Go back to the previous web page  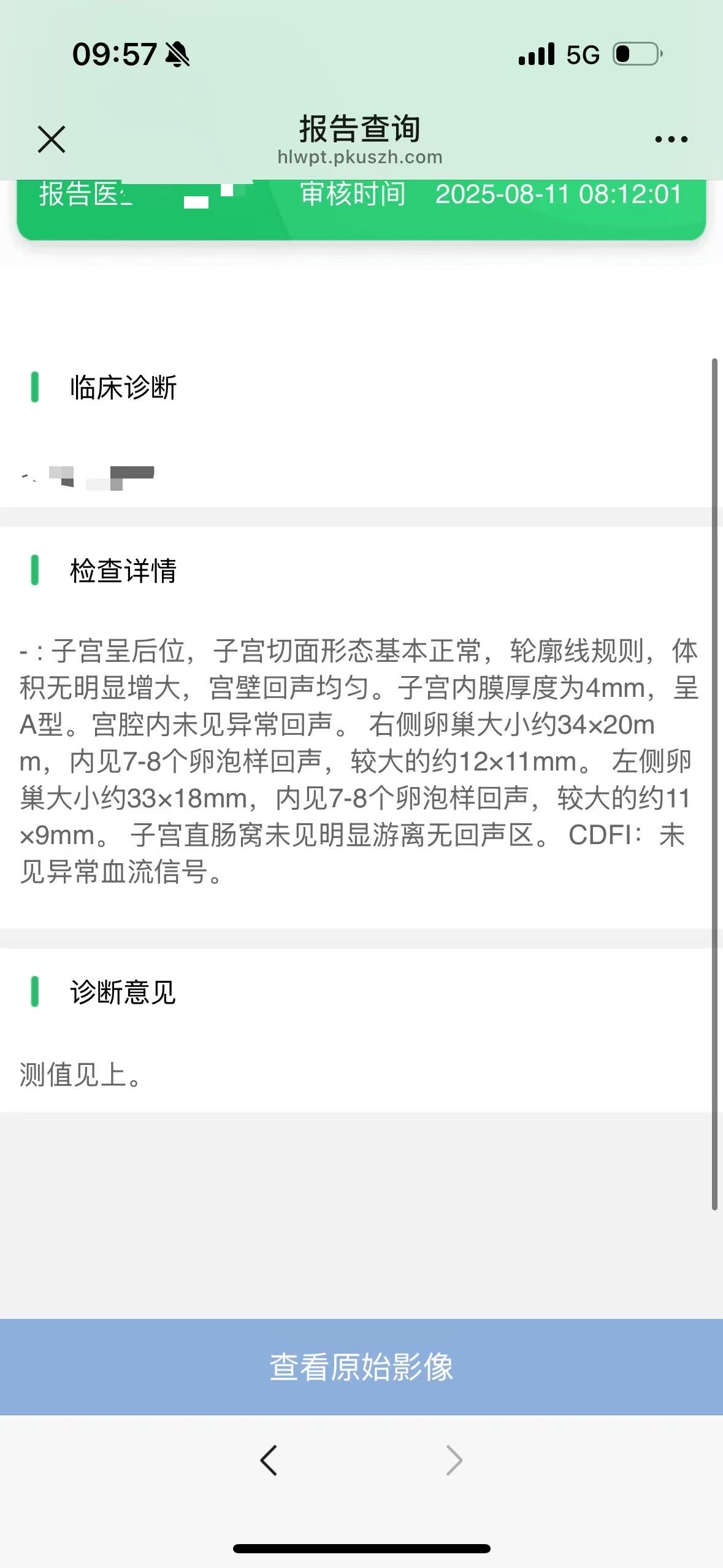point(269,1460)
